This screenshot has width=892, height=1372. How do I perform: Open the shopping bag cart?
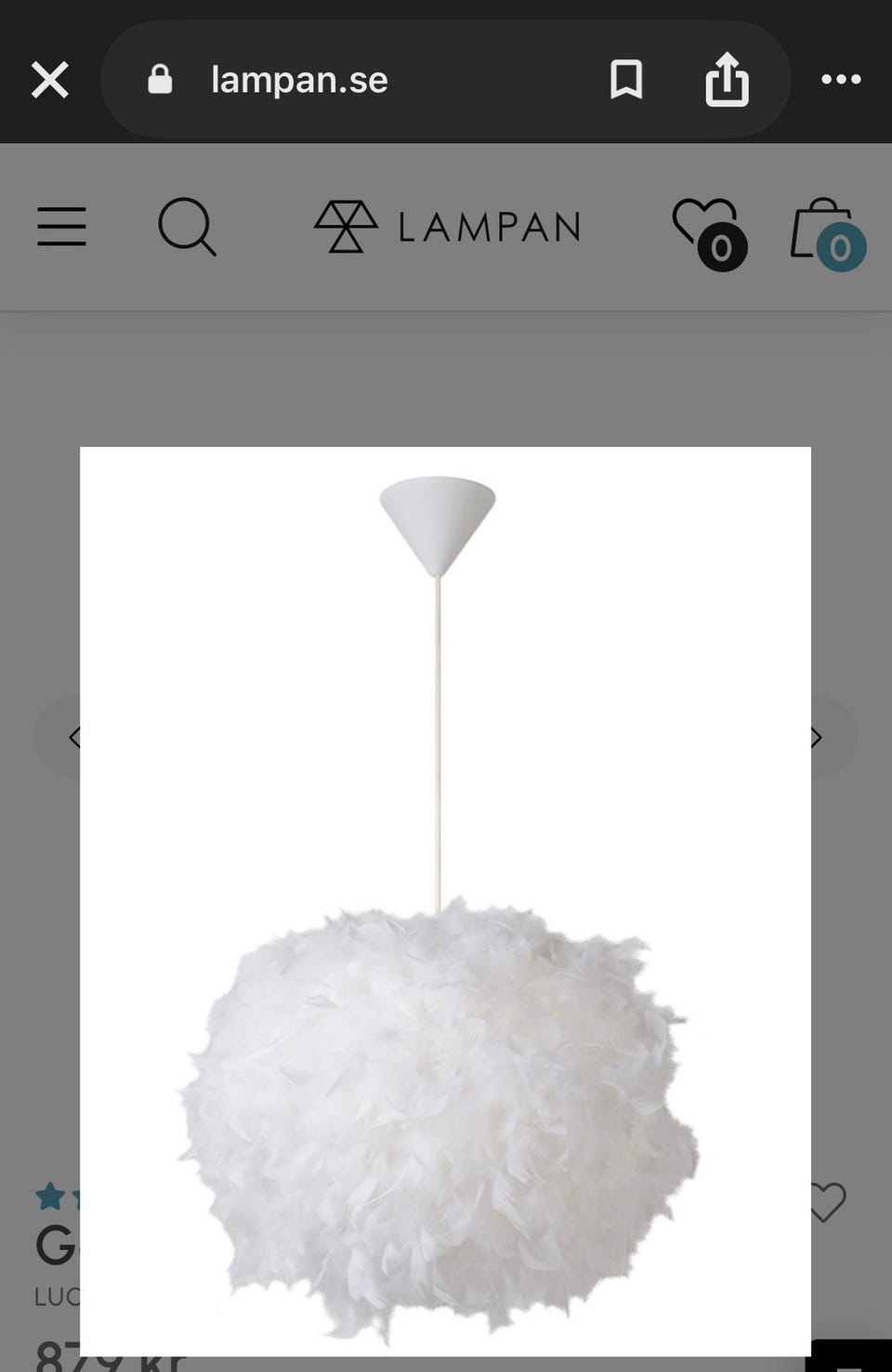[826, 230]
